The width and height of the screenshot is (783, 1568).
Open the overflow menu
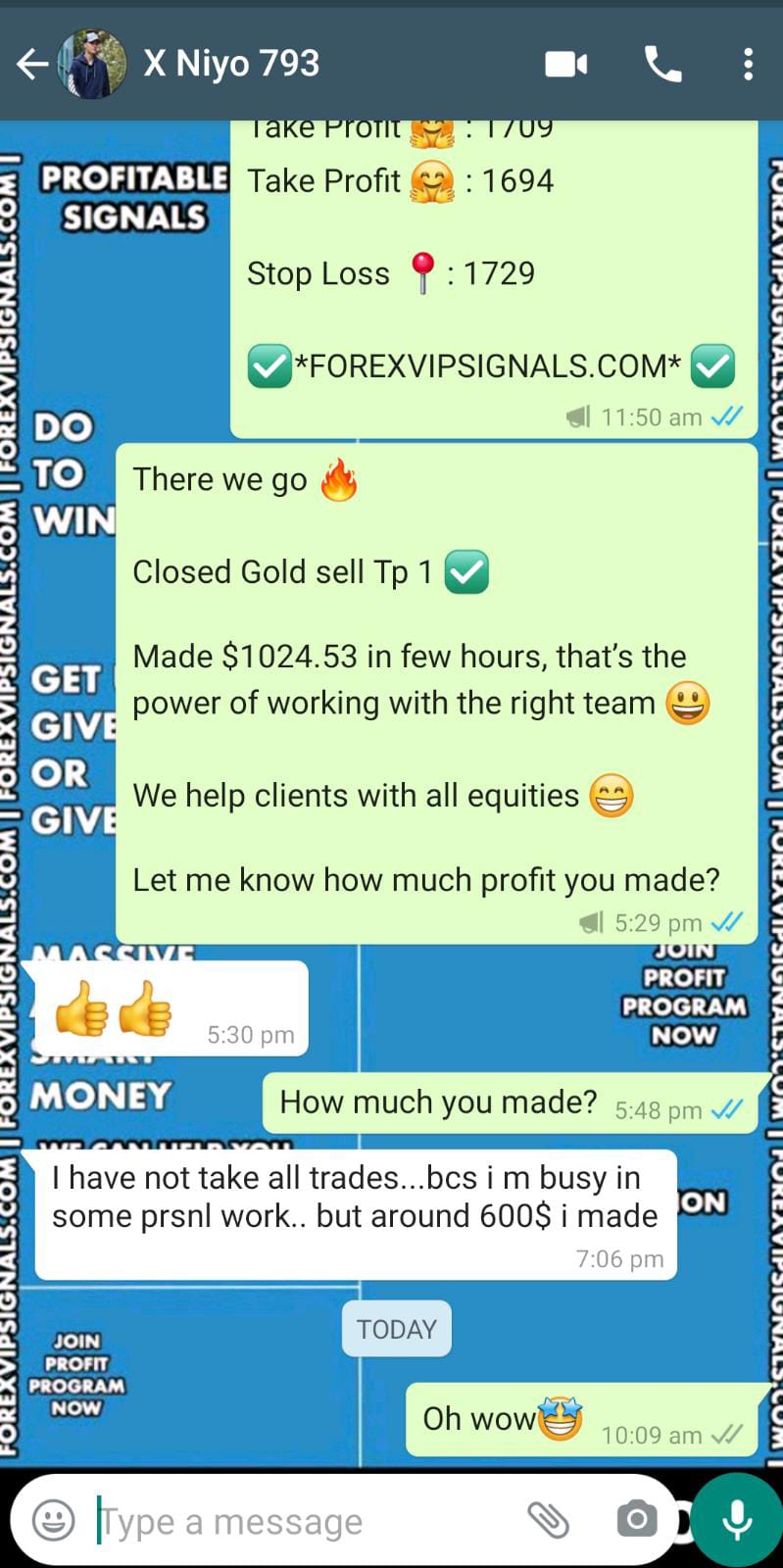point(748,65)
